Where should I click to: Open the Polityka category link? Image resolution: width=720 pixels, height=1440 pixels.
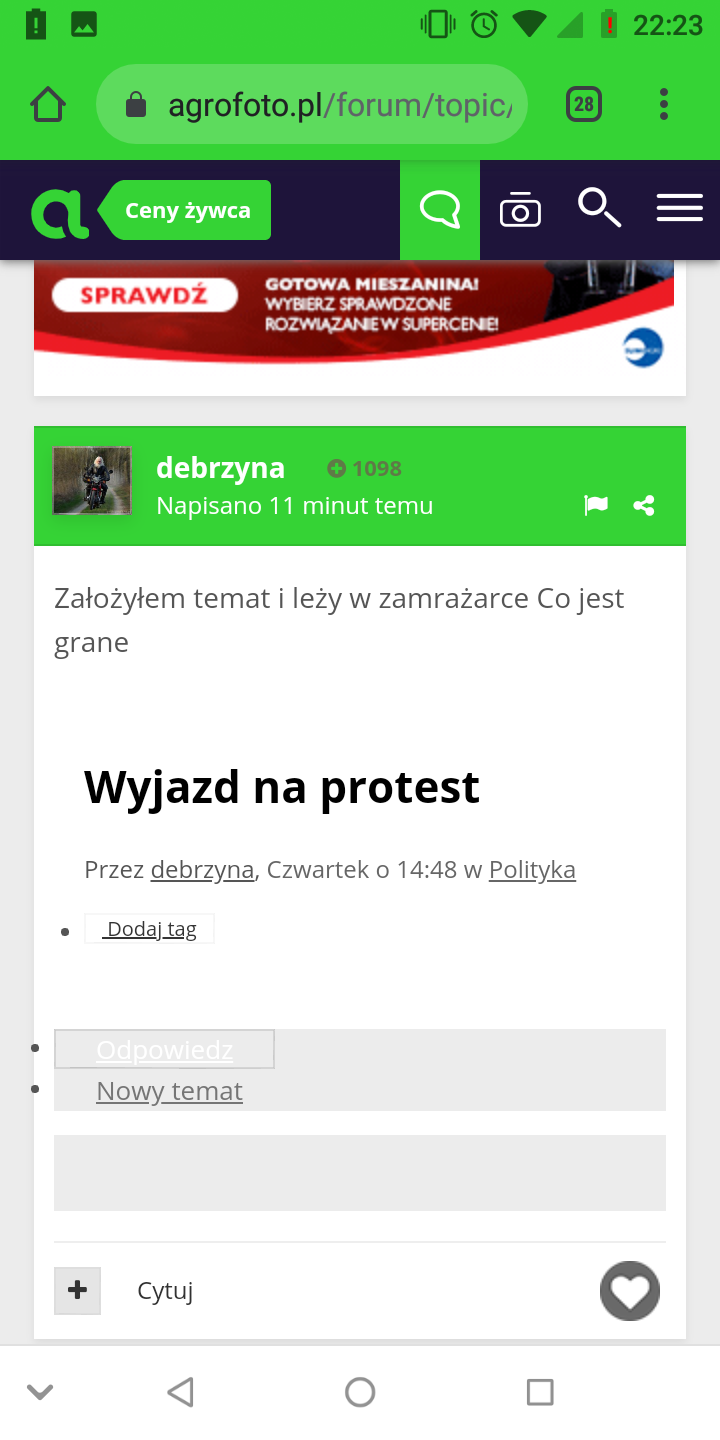tap(532, 870)
